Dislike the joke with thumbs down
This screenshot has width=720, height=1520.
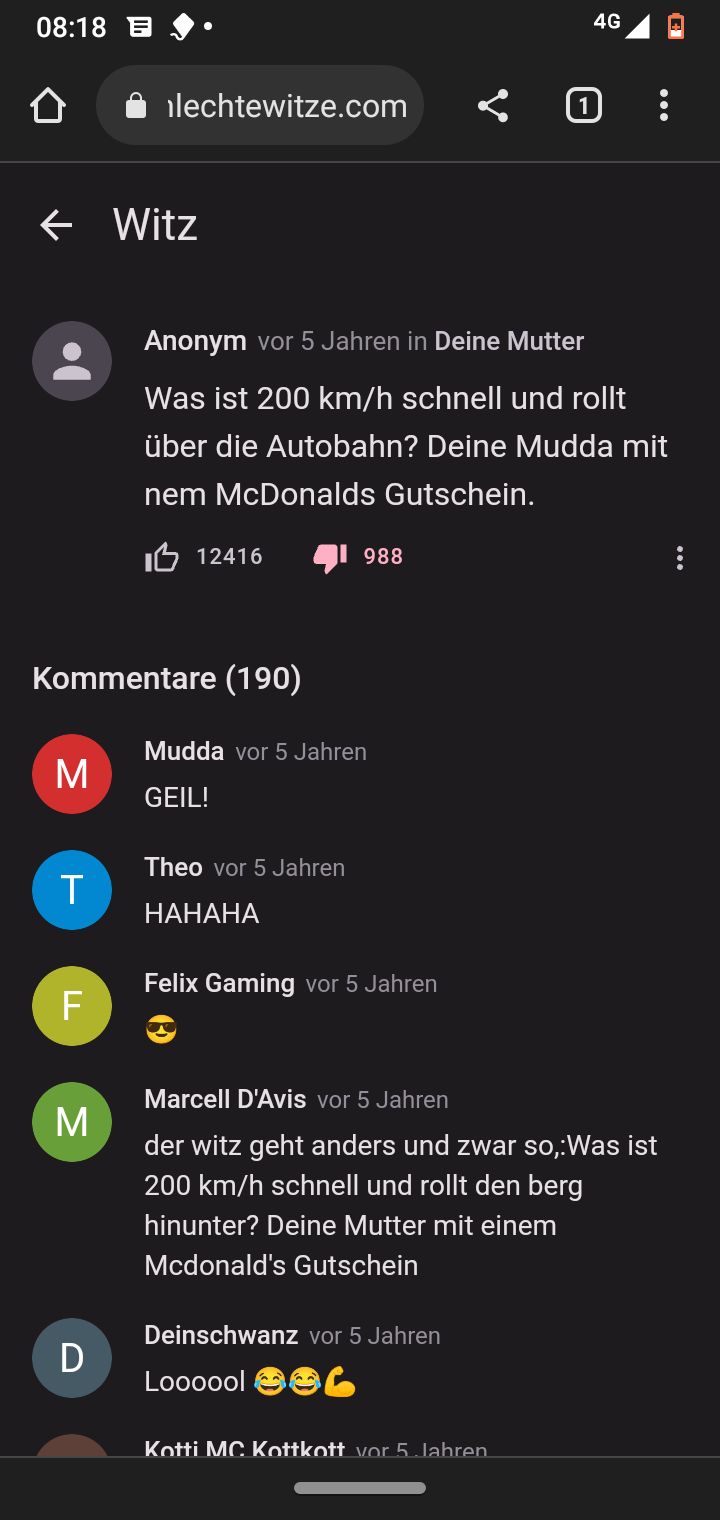(x=330, y=557)
